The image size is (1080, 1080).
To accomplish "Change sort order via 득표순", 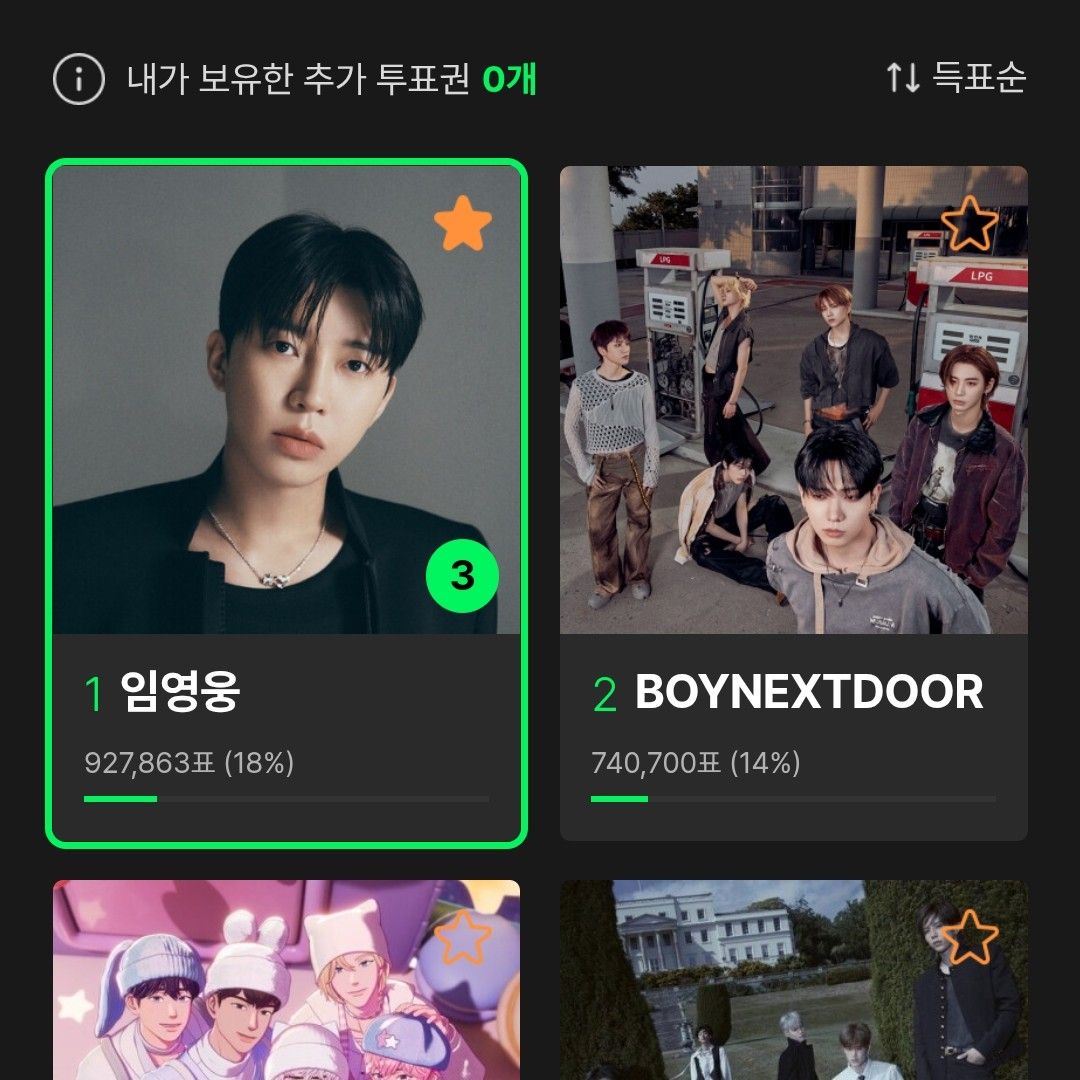I will pos(956,78).
